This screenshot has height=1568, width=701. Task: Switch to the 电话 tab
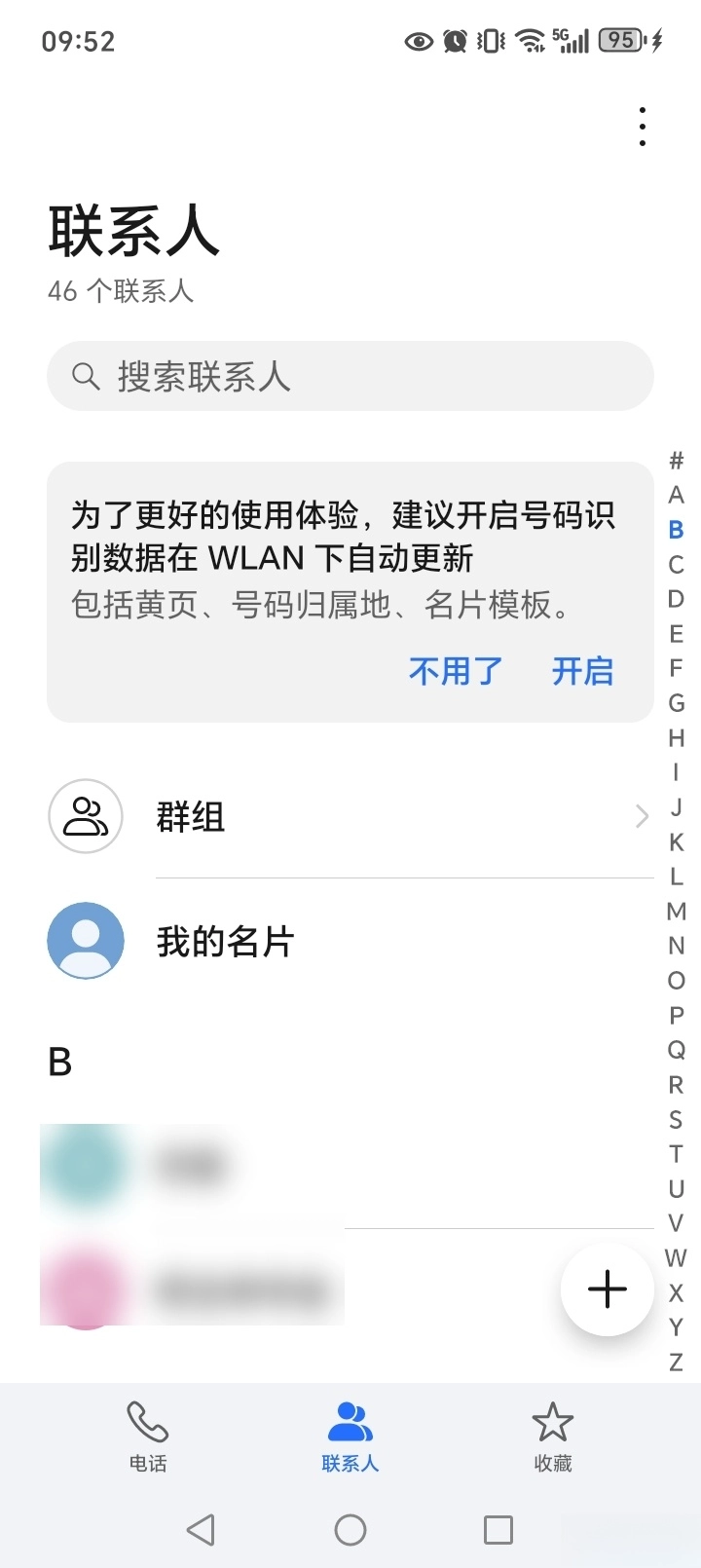(x=148, y=1437)
